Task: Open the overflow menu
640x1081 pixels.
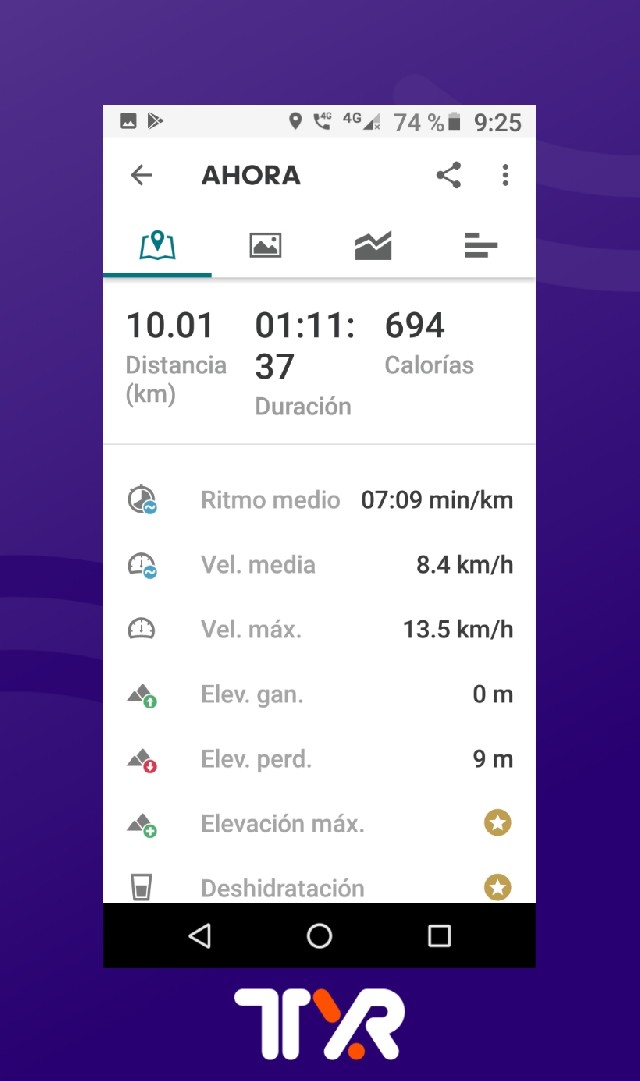Action: coord(505,176)
